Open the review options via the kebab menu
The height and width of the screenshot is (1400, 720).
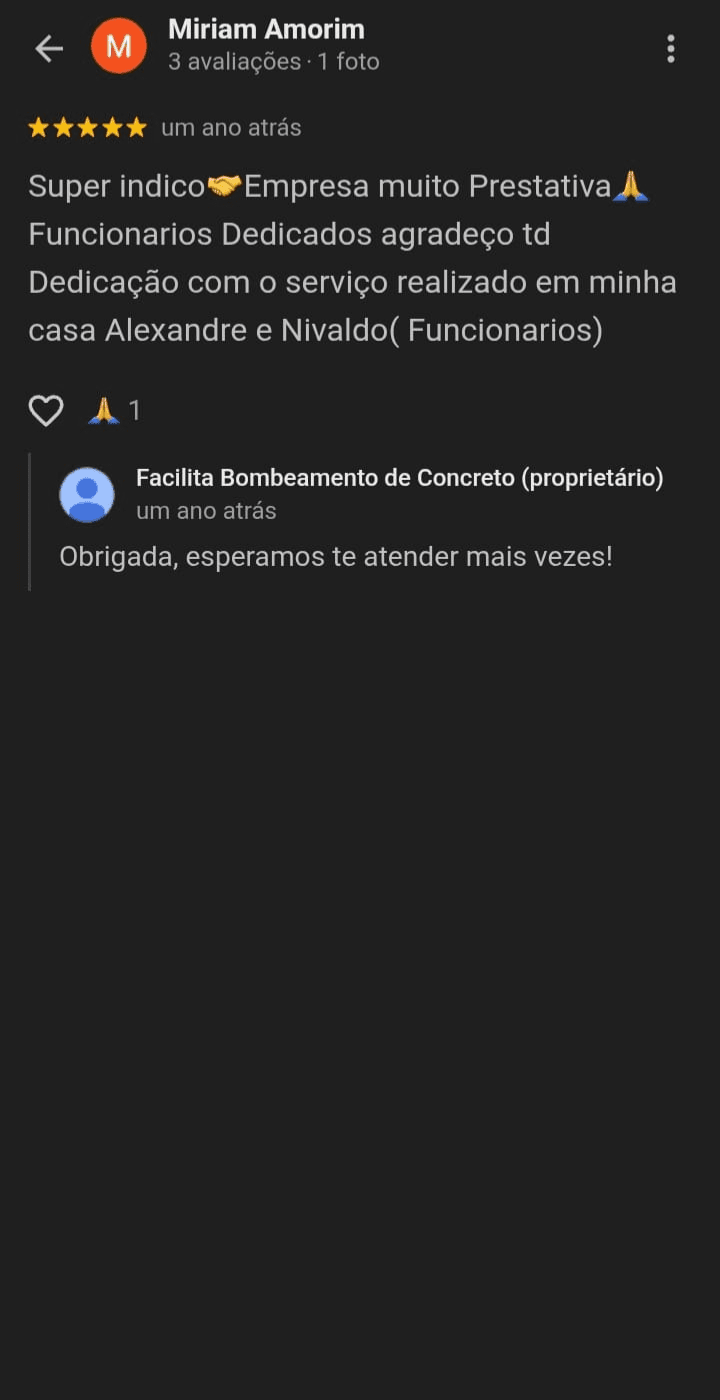[x=670, y=47]
